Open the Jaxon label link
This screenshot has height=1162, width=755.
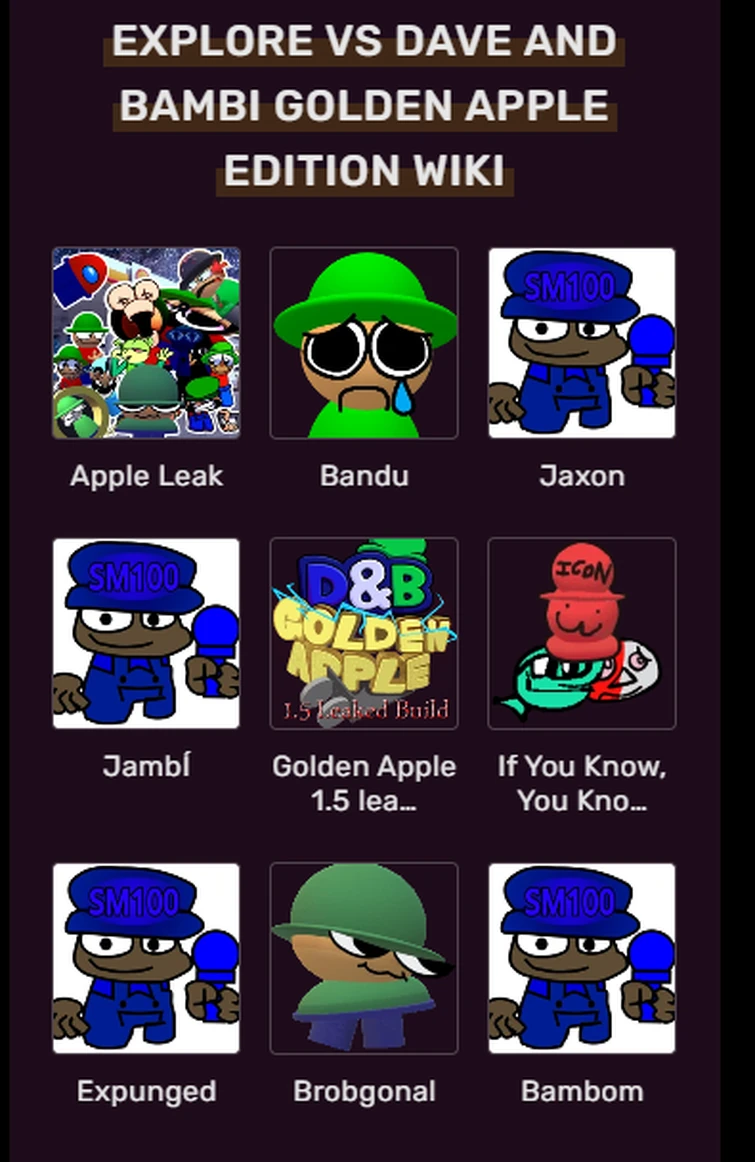pos(582,476)
